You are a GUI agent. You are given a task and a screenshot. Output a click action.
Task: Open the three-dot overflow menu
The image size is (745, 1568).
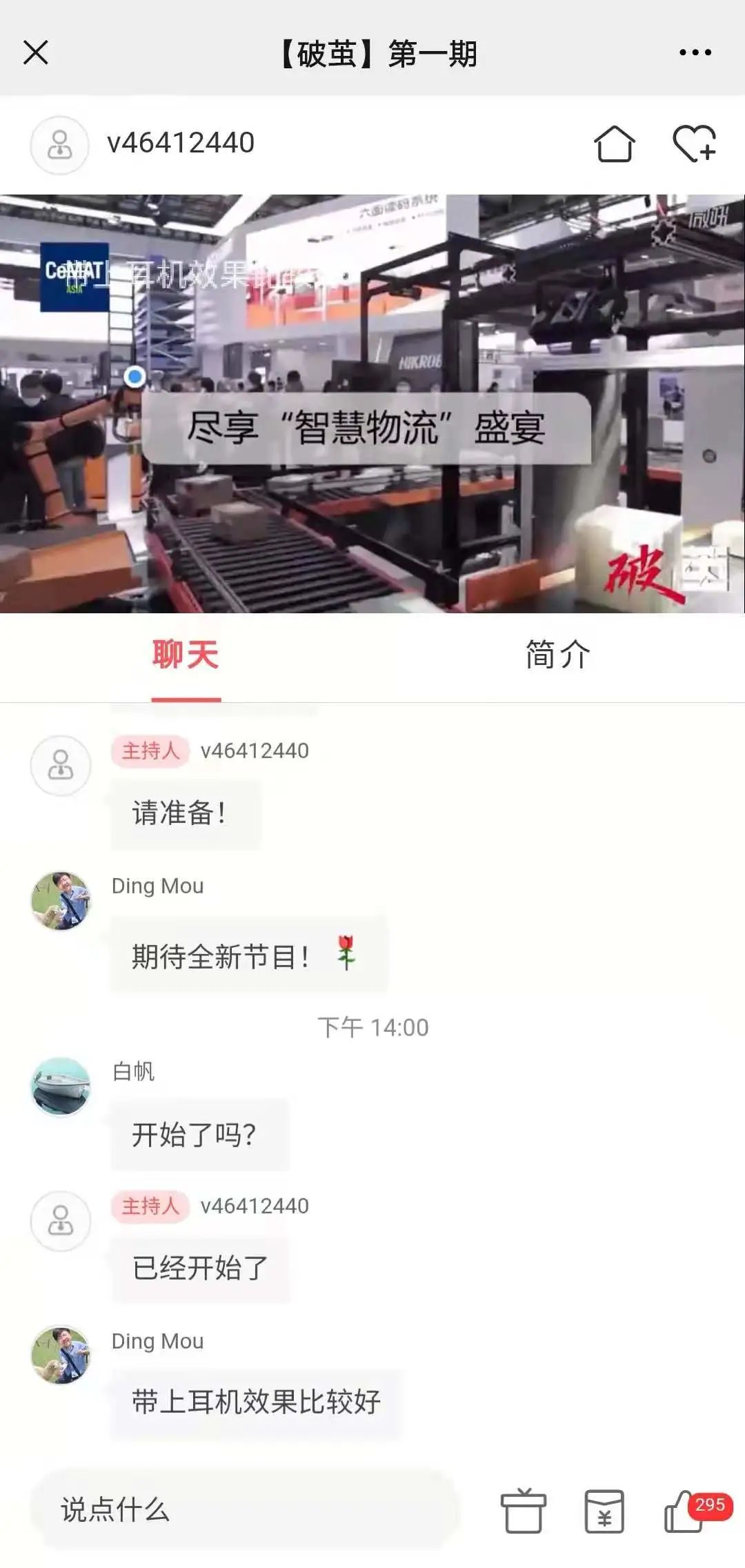pos(695,52)
